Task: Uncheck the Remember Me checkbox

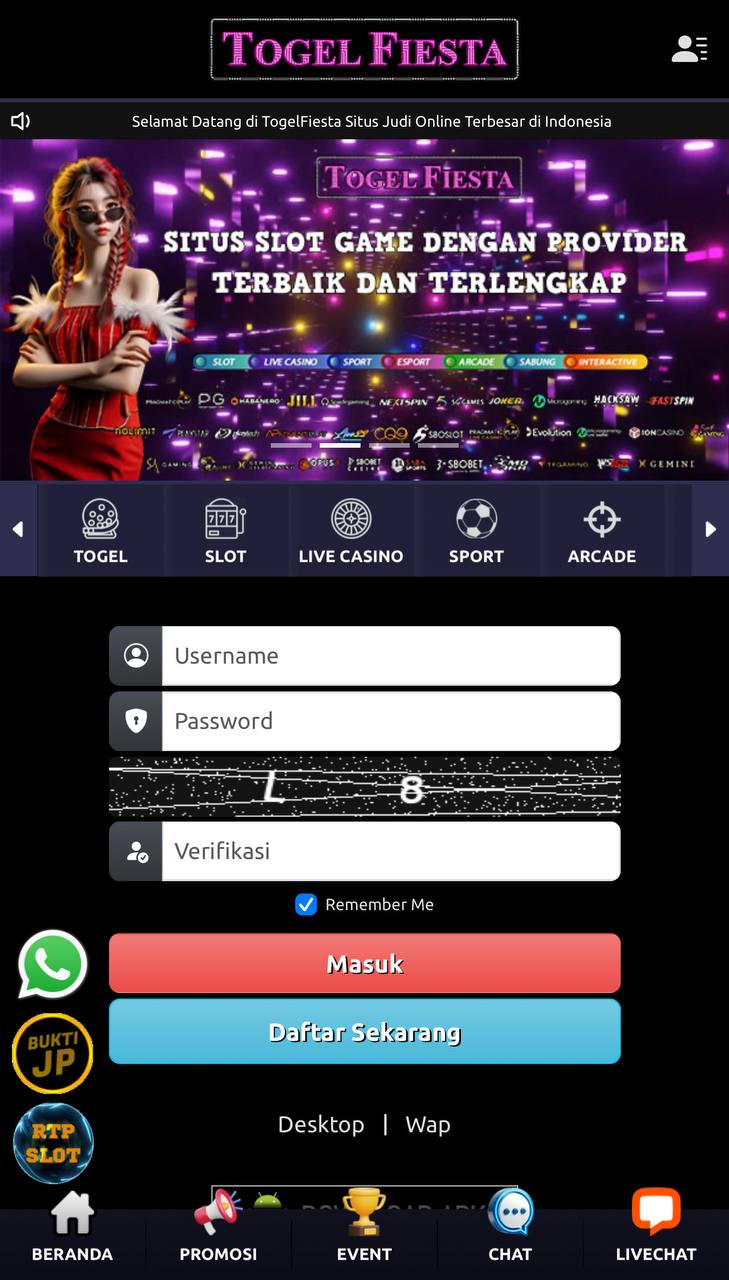Action: click(306, 904)
